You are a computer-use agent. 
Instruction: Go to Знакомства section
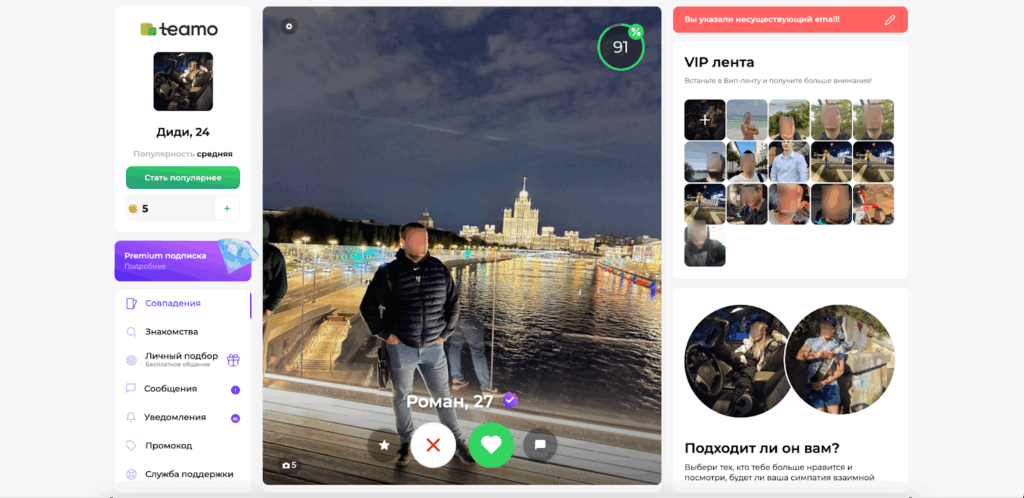pyautogui.click(x=171, y=331)
